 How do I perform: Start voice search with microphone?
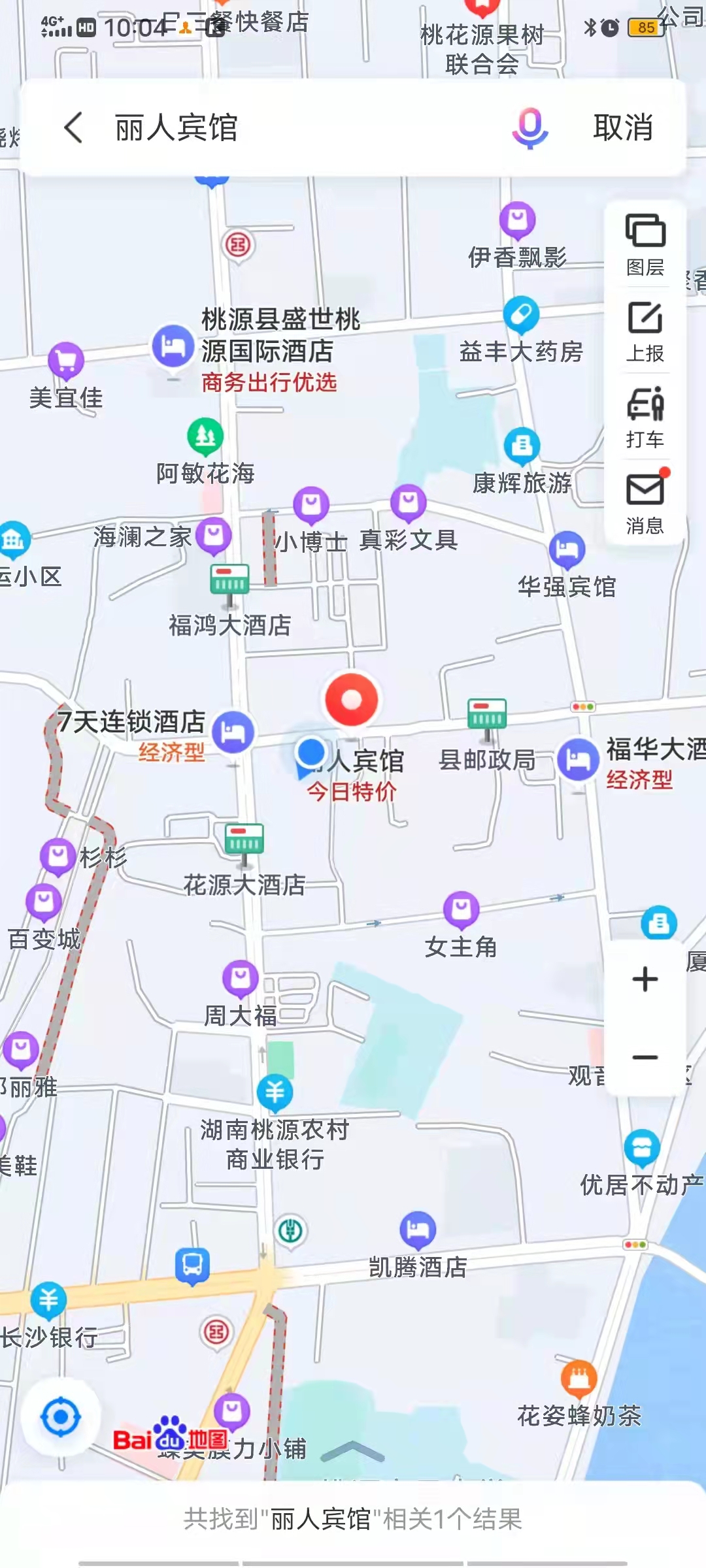pyautogui.click(x=529, y=127)
